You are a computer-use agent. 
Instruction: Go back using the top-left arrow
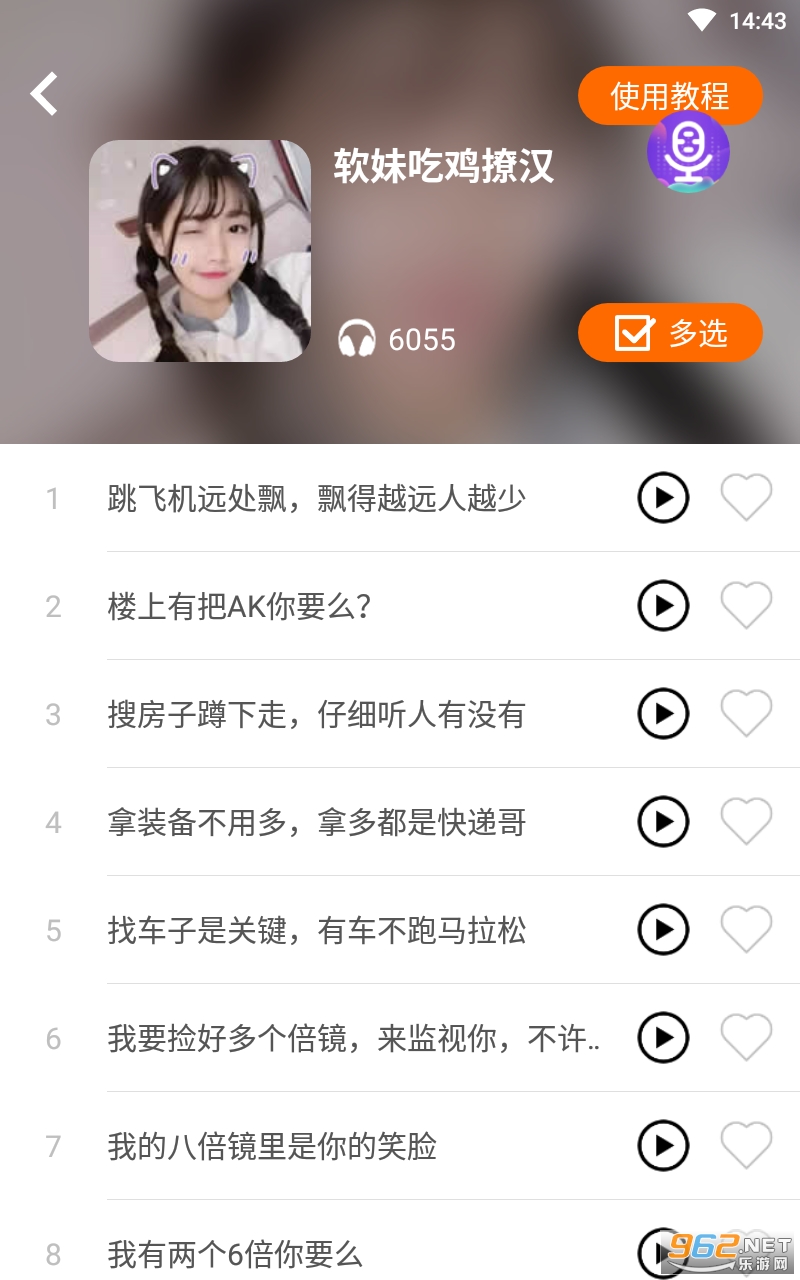[44, 94]
